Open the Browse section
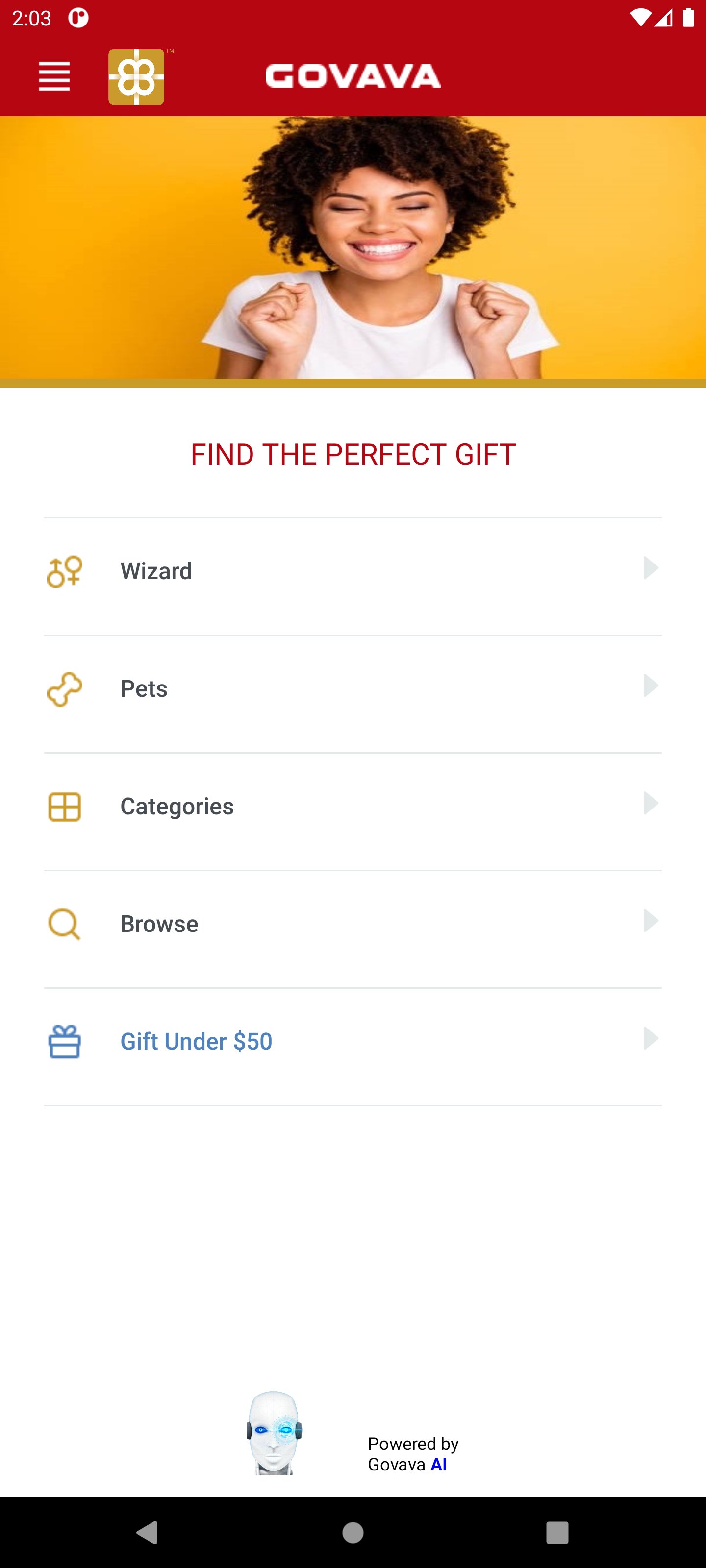 [651, 921]
